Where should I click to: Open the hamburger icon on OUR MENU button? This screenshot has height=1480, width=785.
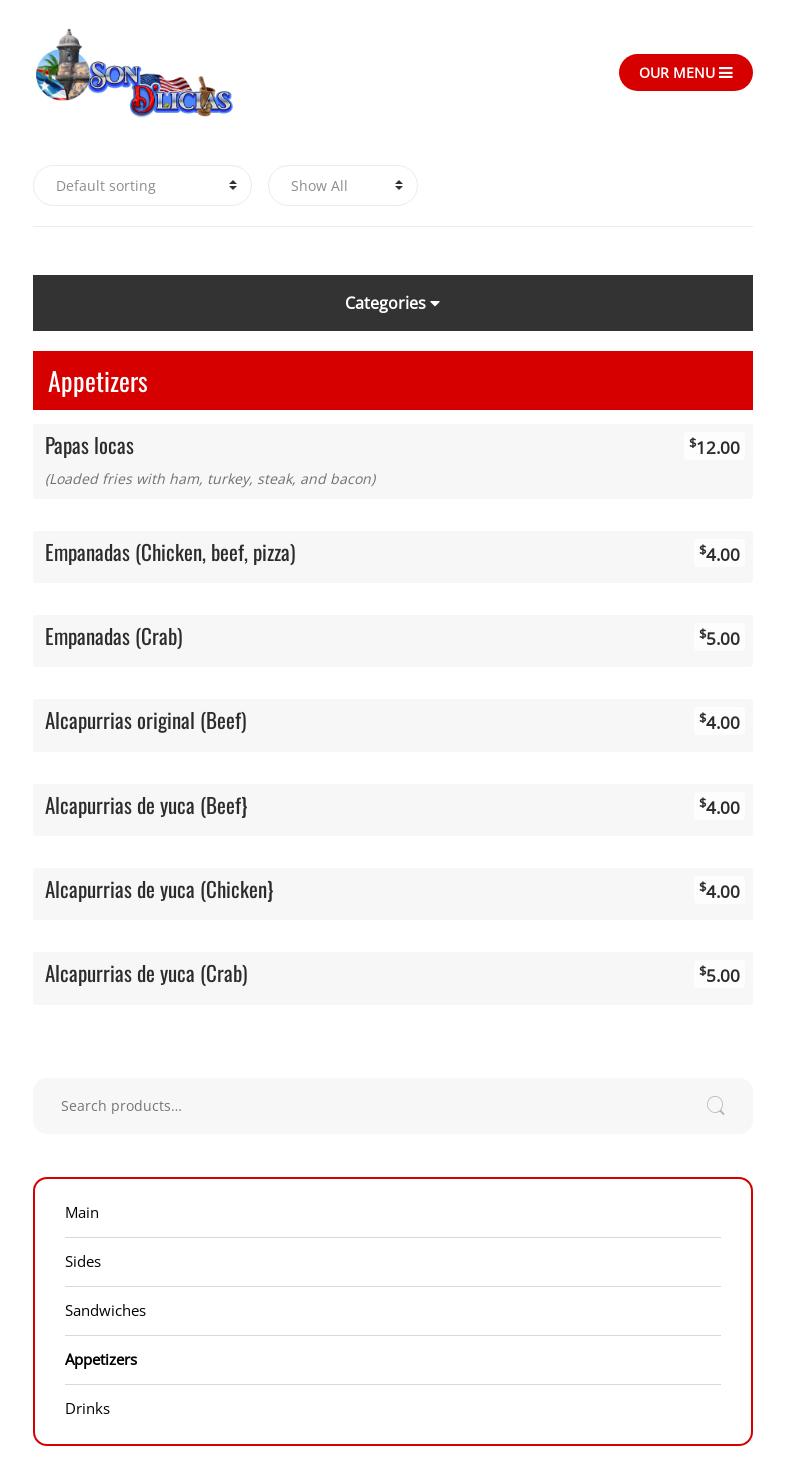726,72
